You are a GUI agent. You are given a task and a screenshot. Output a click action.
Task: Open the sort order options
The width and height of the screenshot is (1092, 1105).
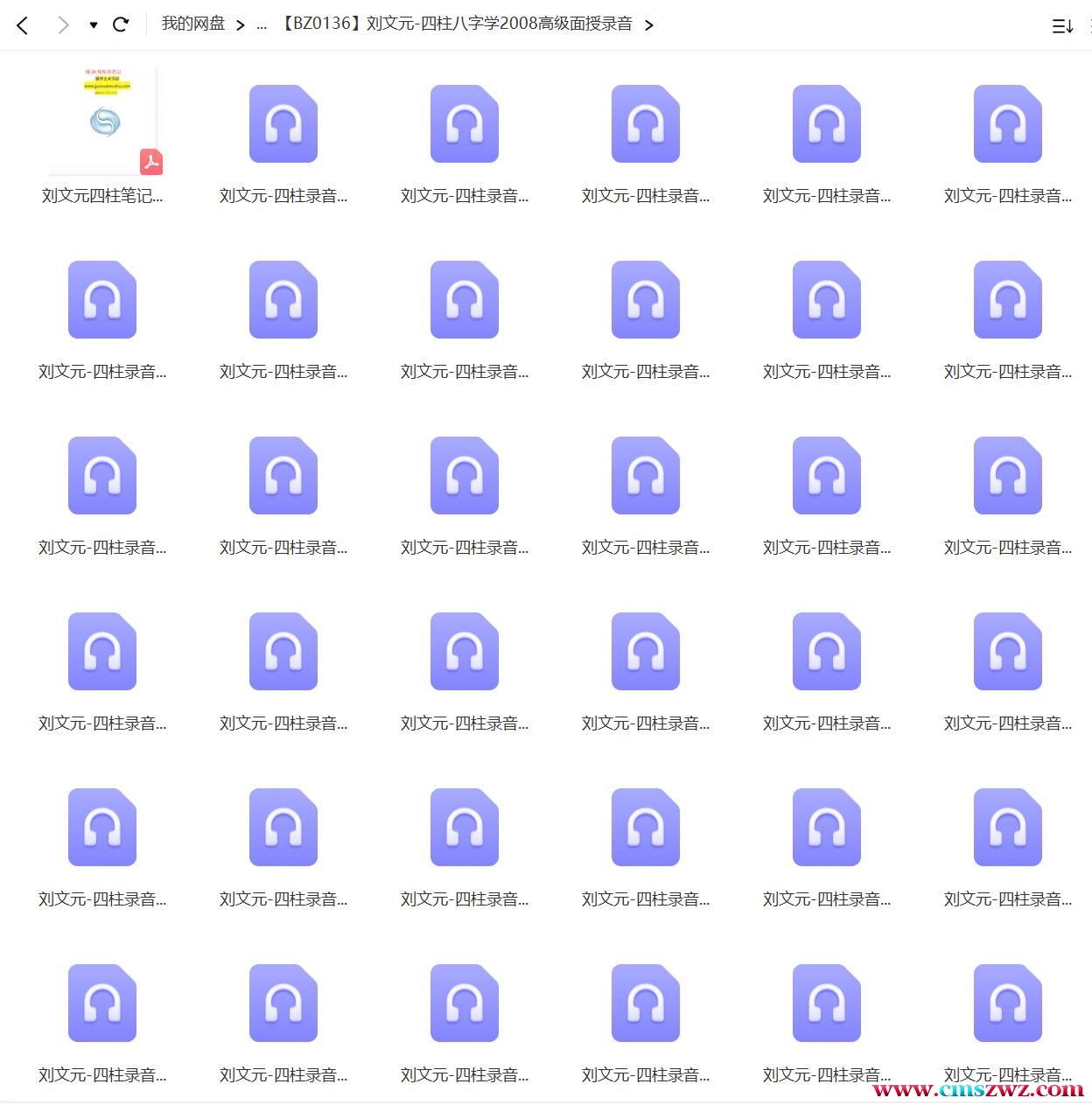tap(1061, 26)
